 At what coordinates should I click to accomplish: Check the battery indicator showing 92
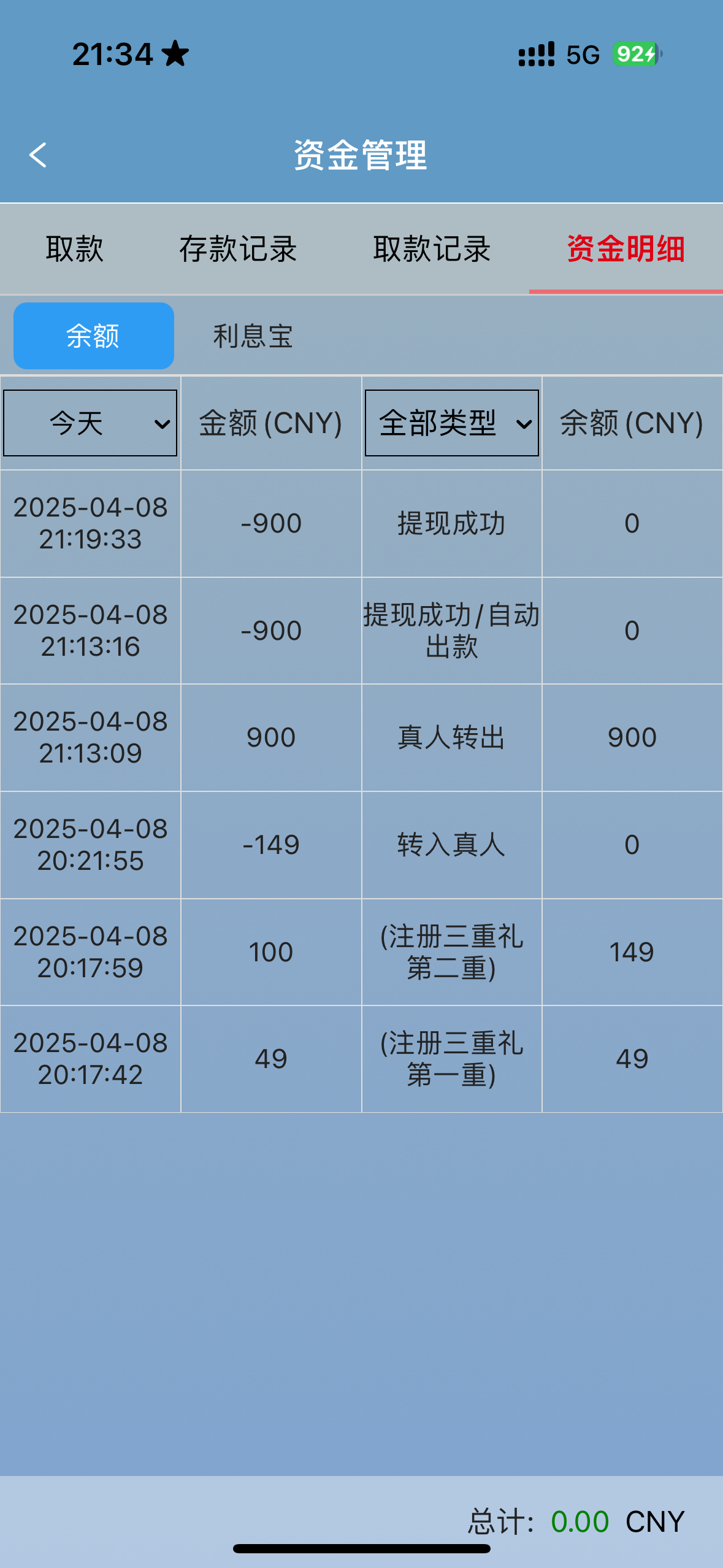point(633,56)
